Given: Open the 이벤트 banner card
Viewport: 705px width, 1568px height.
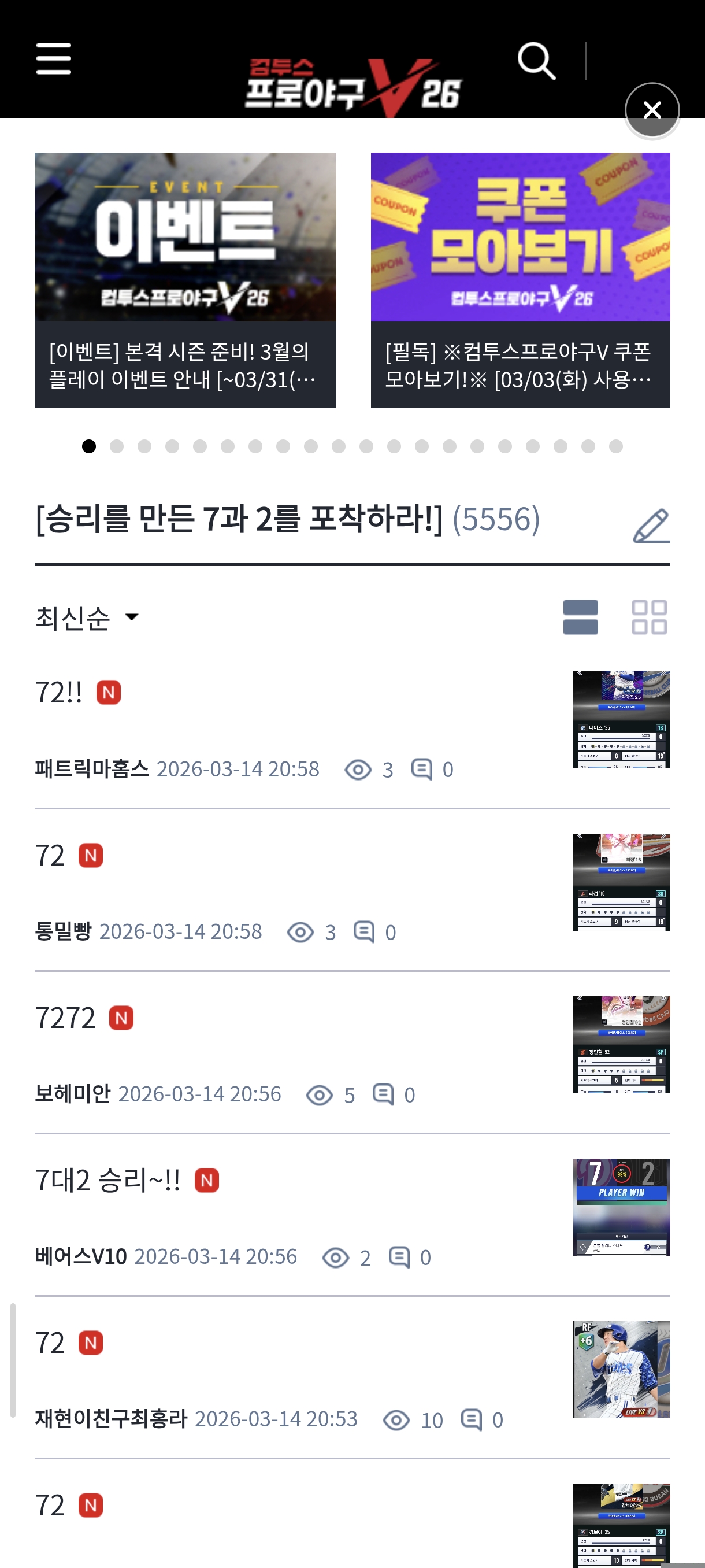Looking at the screenshot, I should click(x=185, y=280).
